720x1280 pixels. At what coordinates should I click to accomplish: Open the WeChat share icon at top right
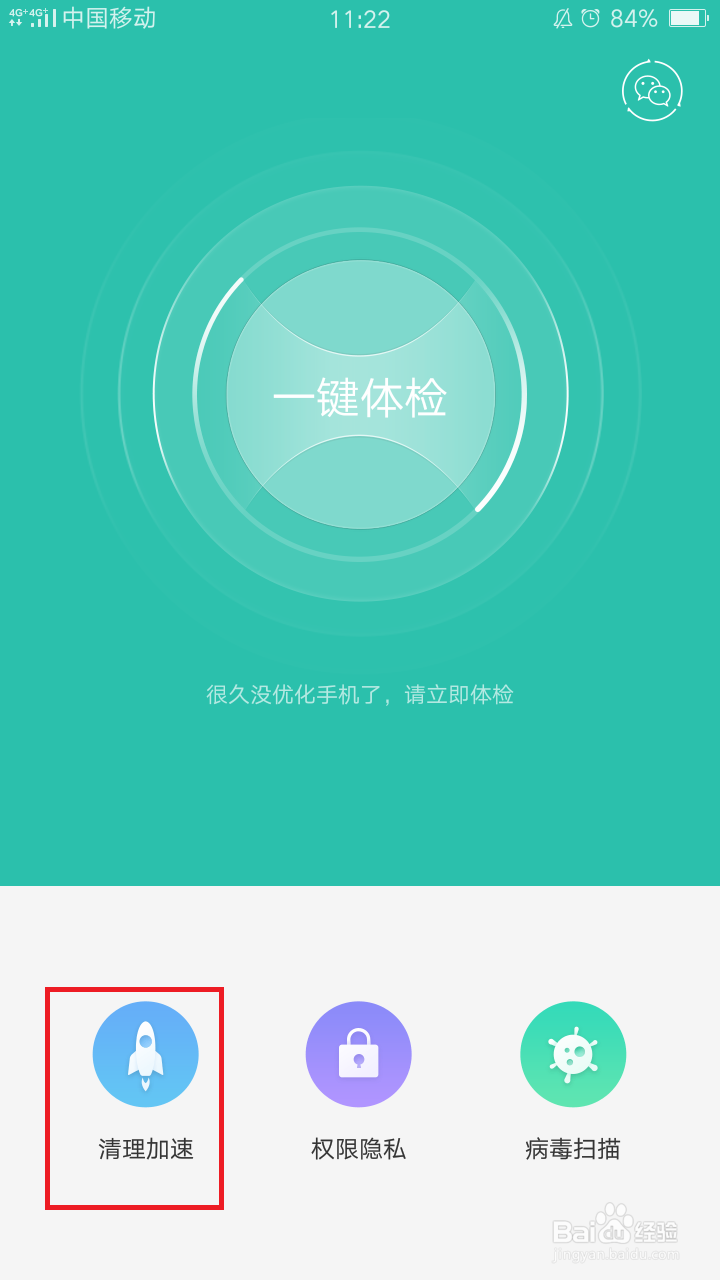tap(652, 90)
